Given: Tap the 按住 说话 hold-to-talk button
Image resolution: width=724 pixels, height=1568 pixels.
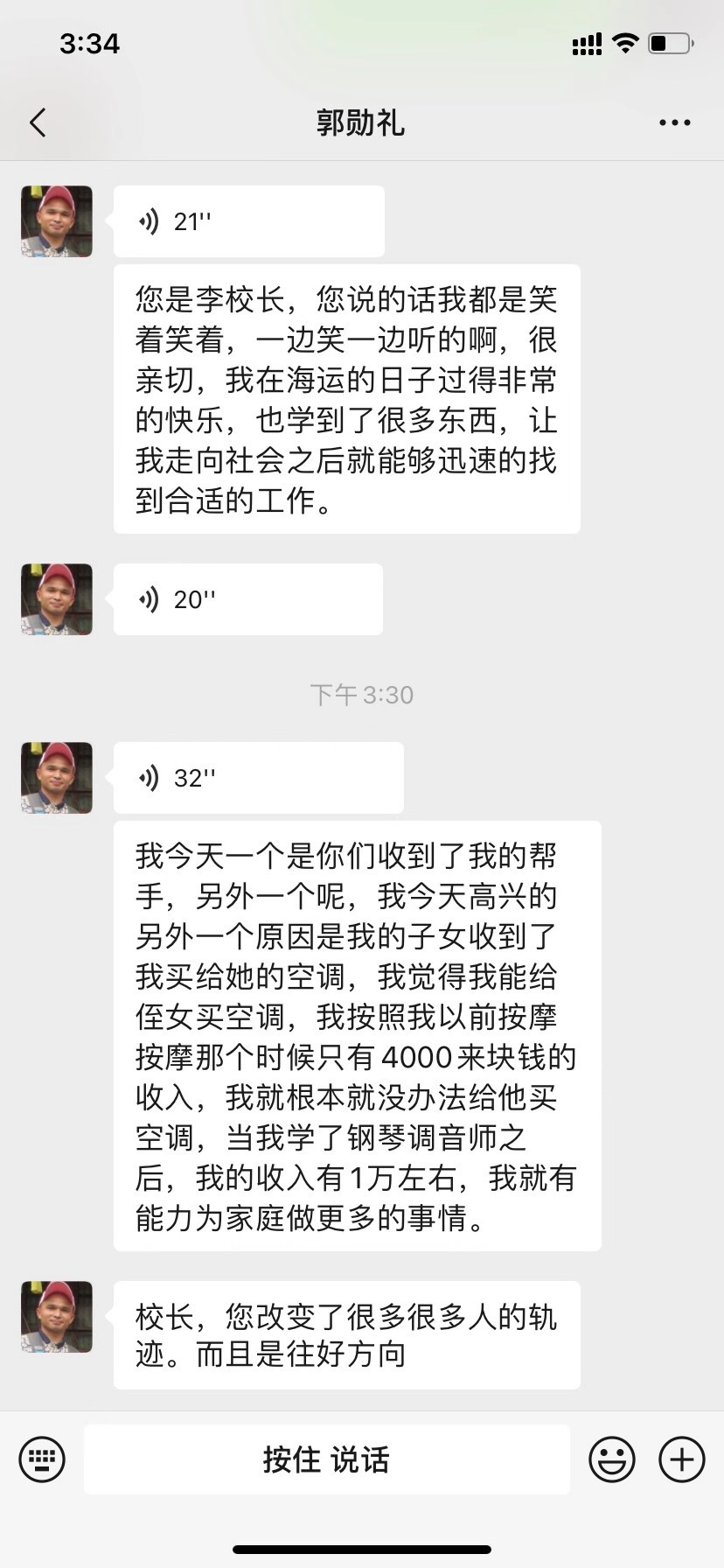Looking at the screenshot, I should click(x=326, y=1459).
